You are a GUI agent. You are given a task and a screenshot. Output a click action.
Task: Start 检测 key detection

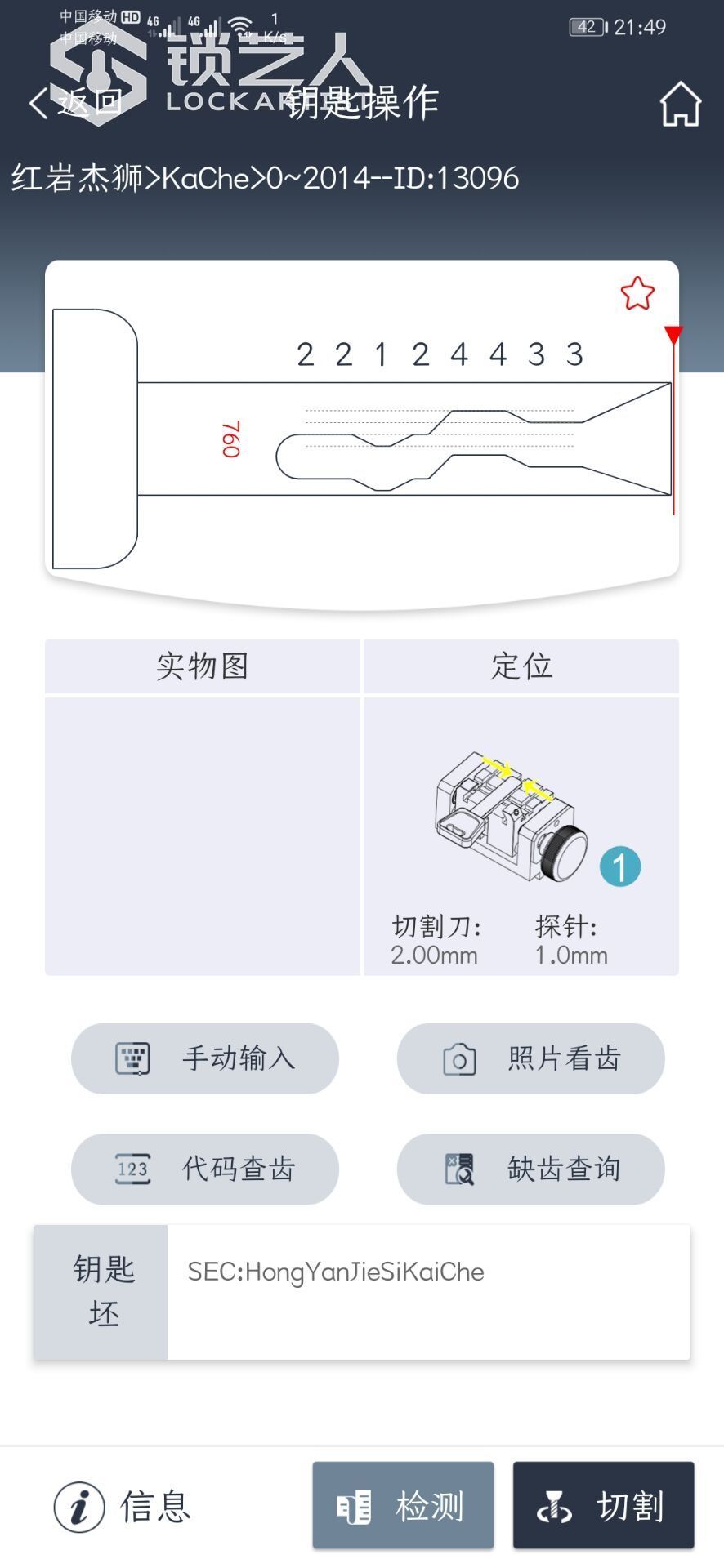click(x=403, y=1506)
